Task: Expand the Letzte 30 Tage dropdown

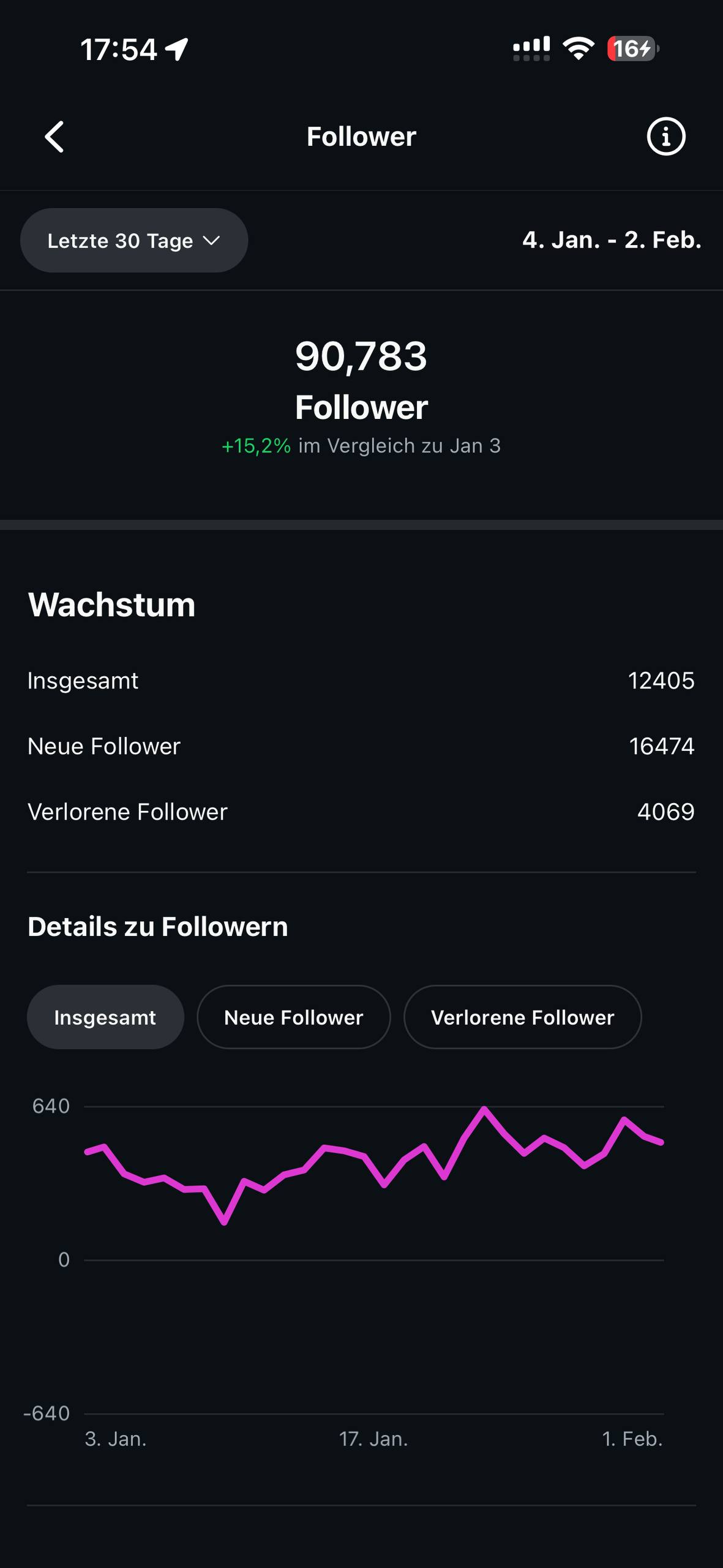Action: pyautogui.click(x=133, y=241)
